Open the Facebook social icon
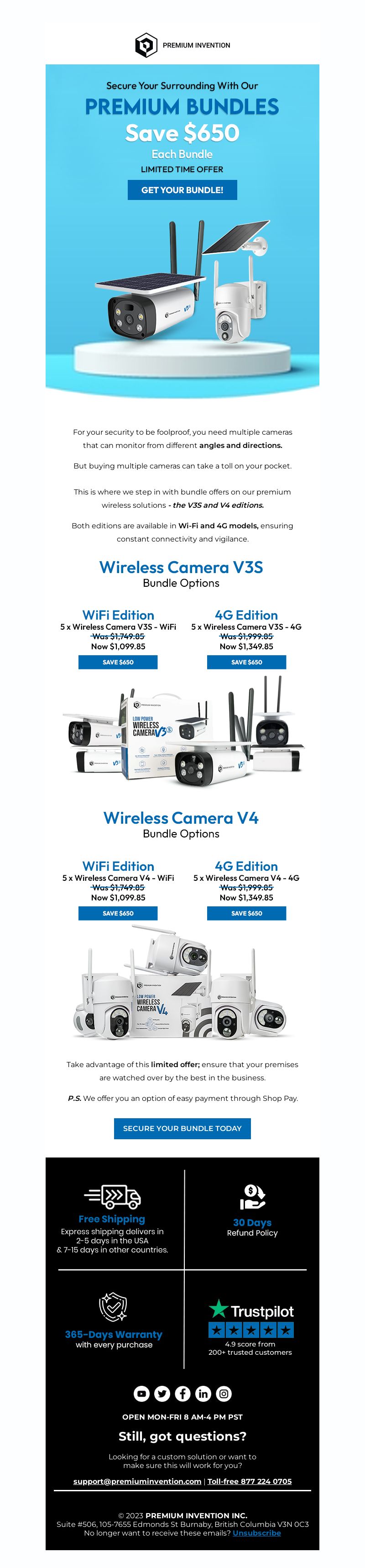Image resolution: width=365 pixels, height=1568 pixels. [x=182, y=1393]
